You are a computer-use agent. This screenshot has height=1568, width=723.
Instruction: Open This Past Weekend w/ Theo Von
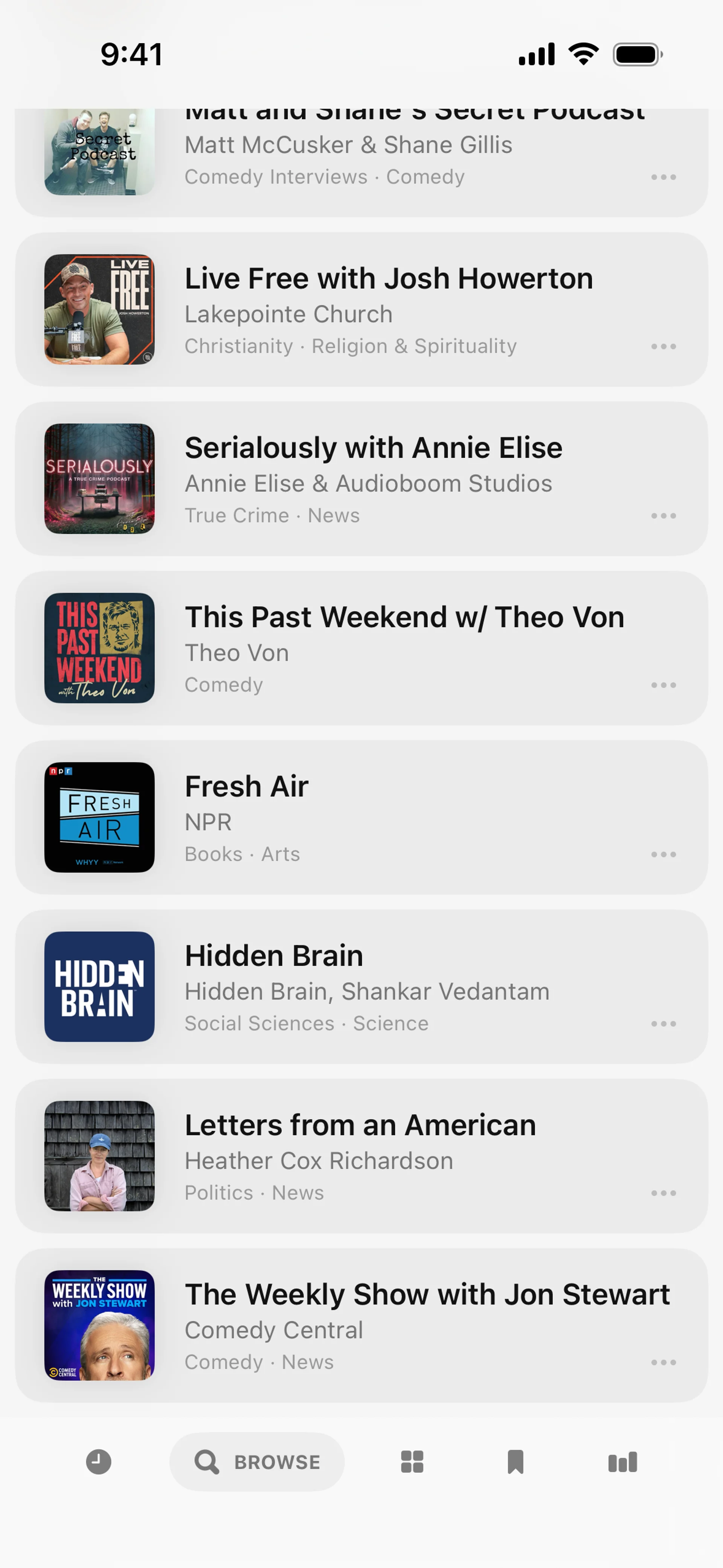(x=404, y=618)
